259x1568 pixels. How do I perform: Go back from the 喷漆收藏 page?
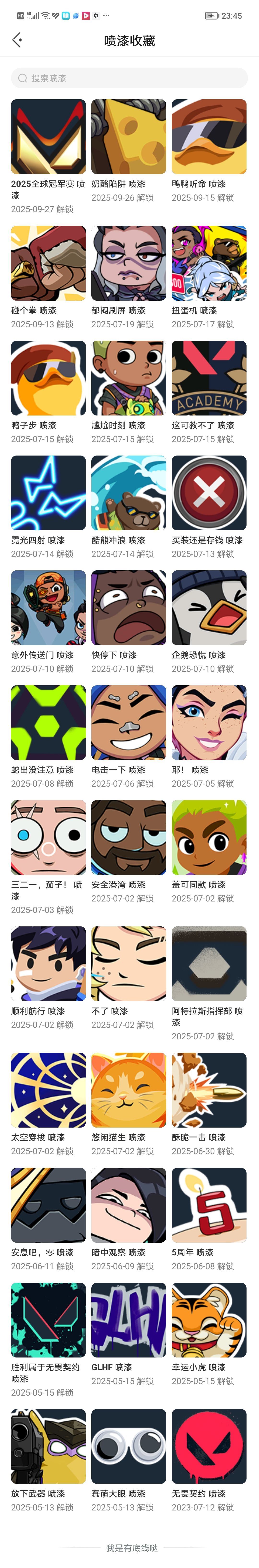(x=17, y=40)
